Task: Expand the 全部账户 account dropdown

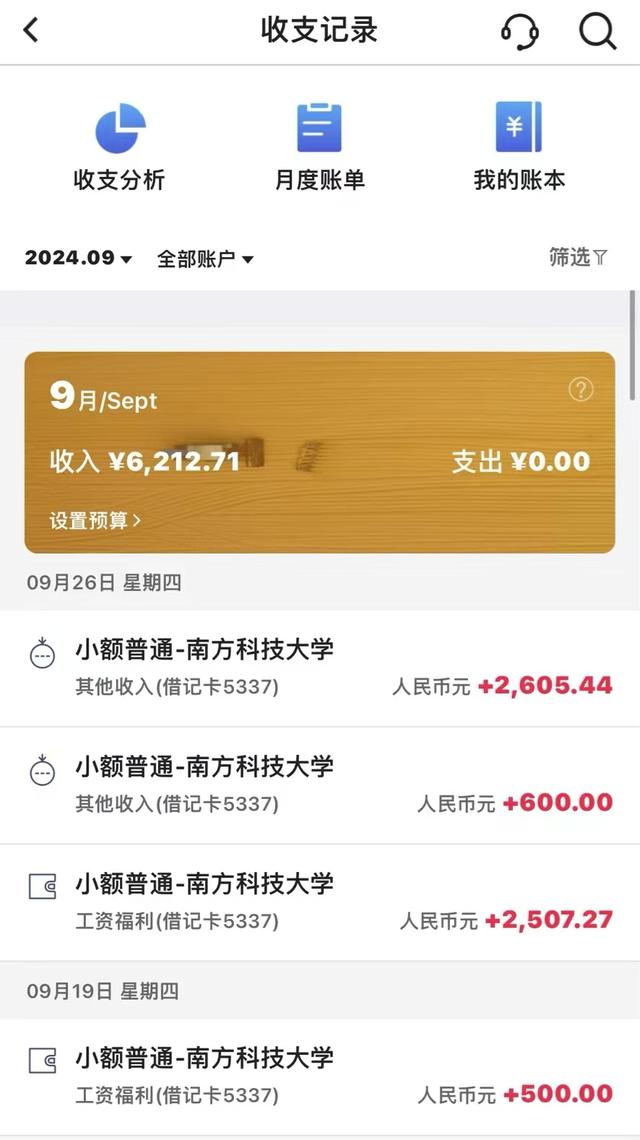Action: (205, 259)
